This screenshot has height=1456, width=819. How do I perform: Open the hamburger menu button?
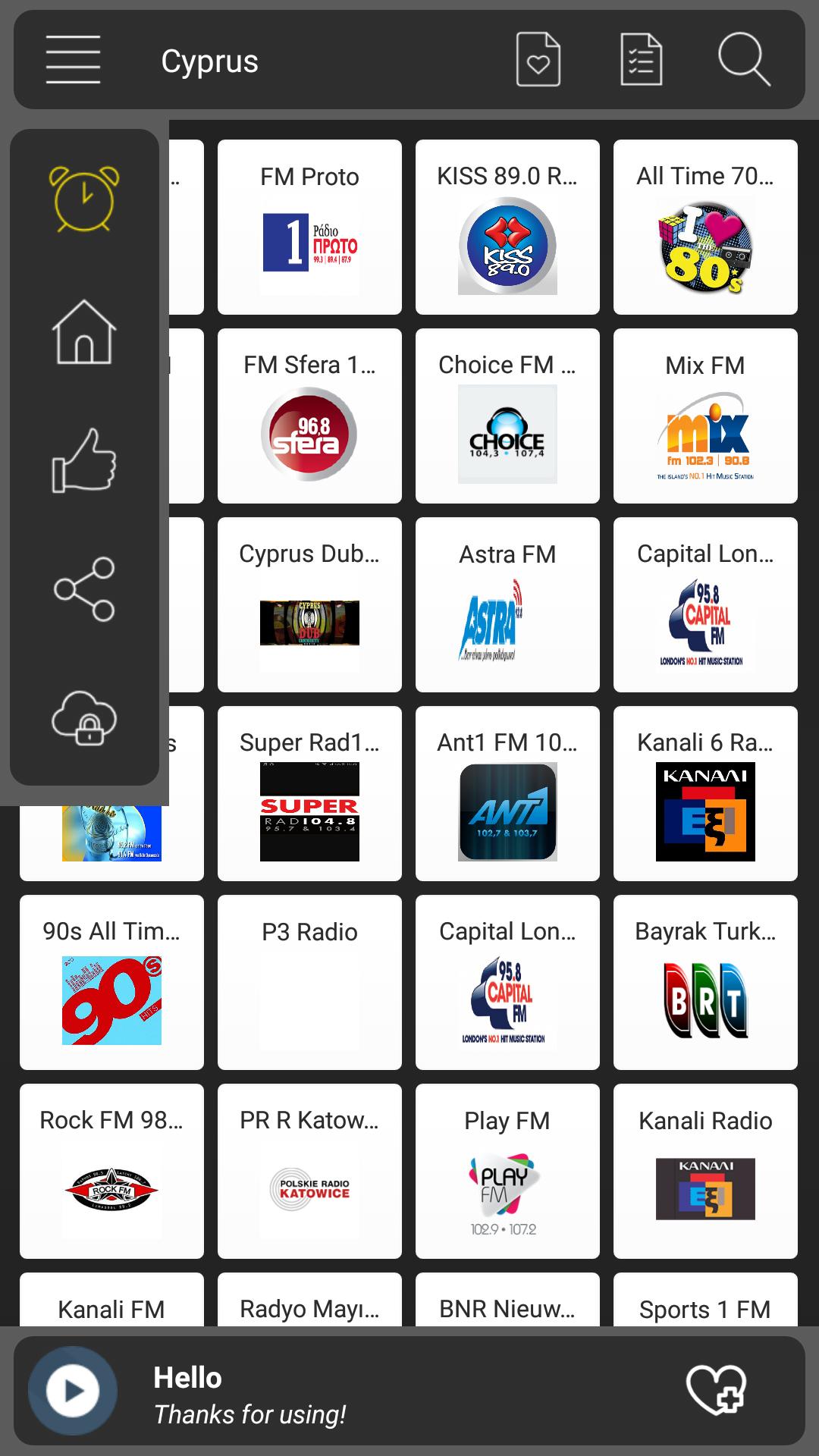[x=73, y=60]
